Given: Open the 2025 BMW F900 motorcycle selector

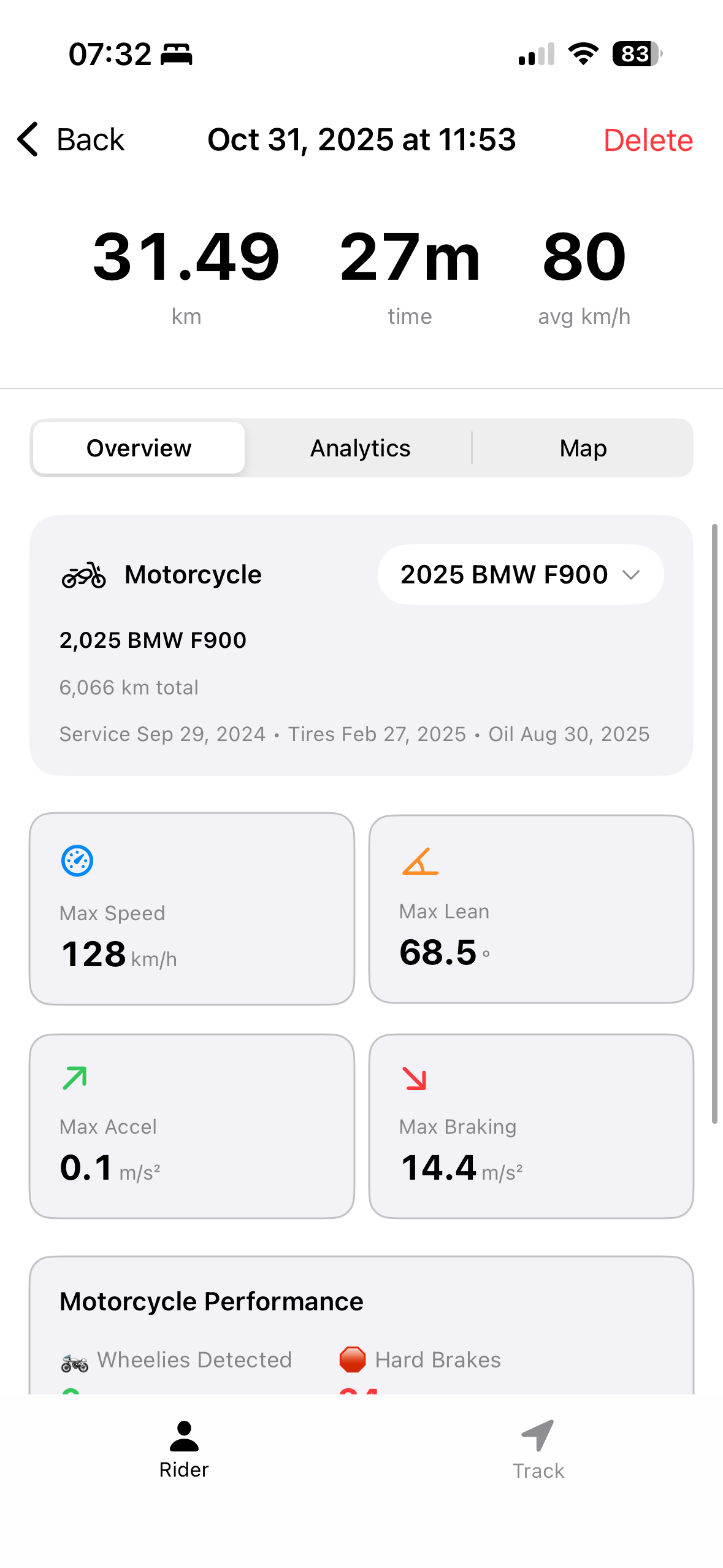Looking at the screenshot, I should click(x=520, y=574).
